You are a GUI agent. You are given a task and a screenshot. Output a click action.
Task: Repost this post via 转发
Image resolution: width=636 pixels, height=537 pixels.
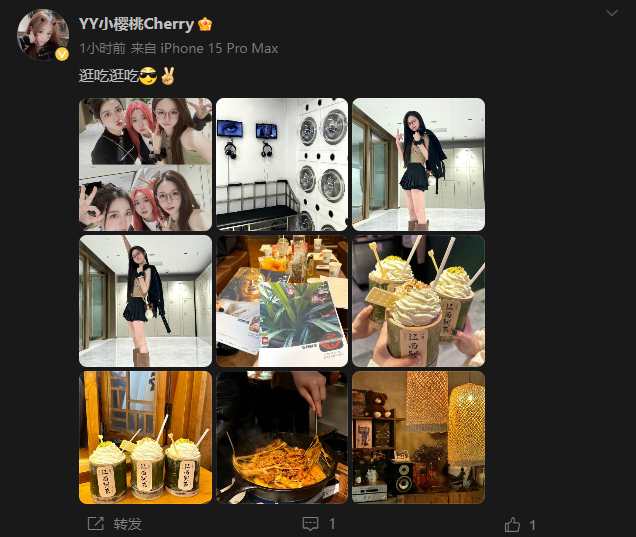(x=114, y=524)
